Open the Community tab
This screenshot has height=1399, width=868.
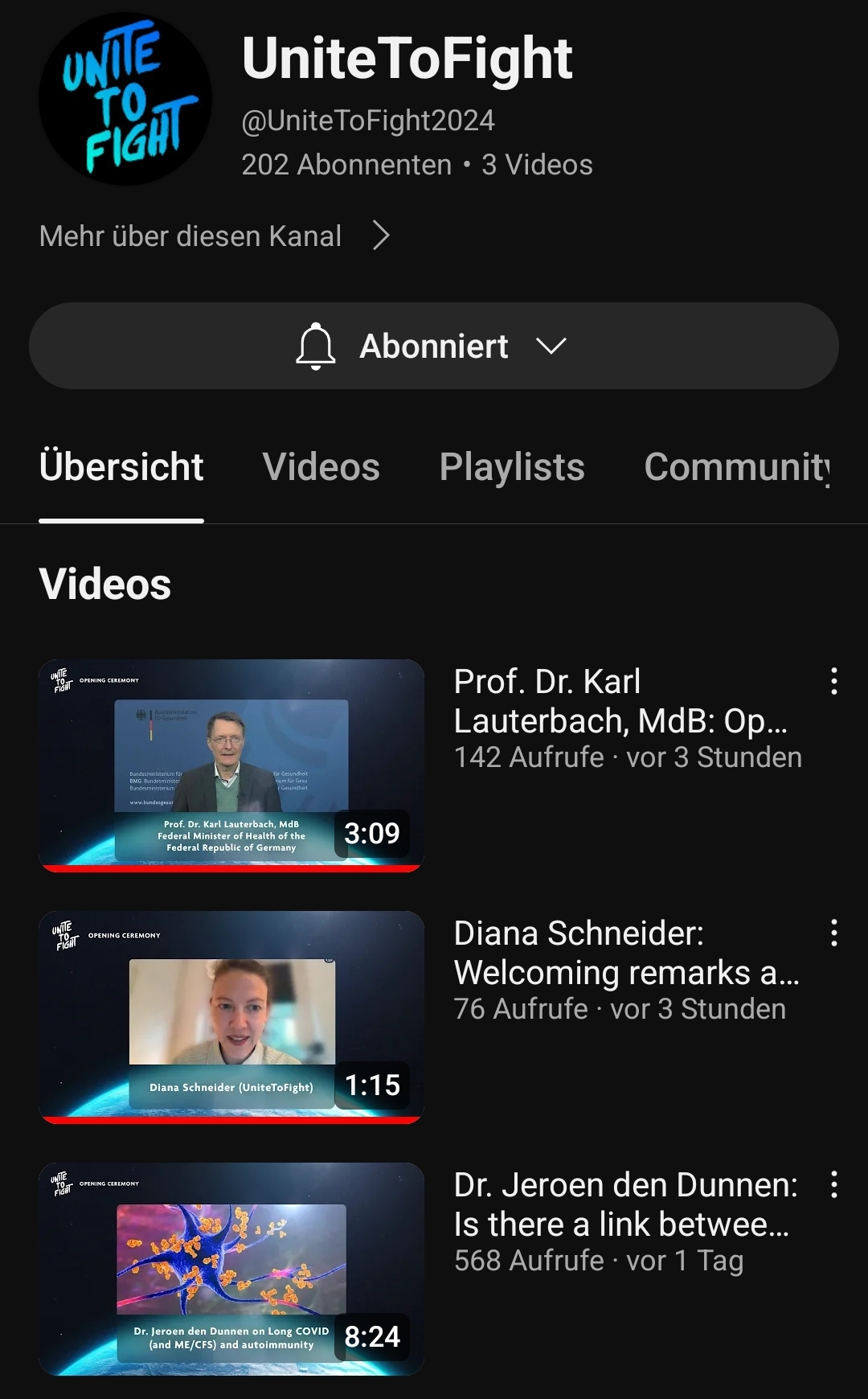736,467
